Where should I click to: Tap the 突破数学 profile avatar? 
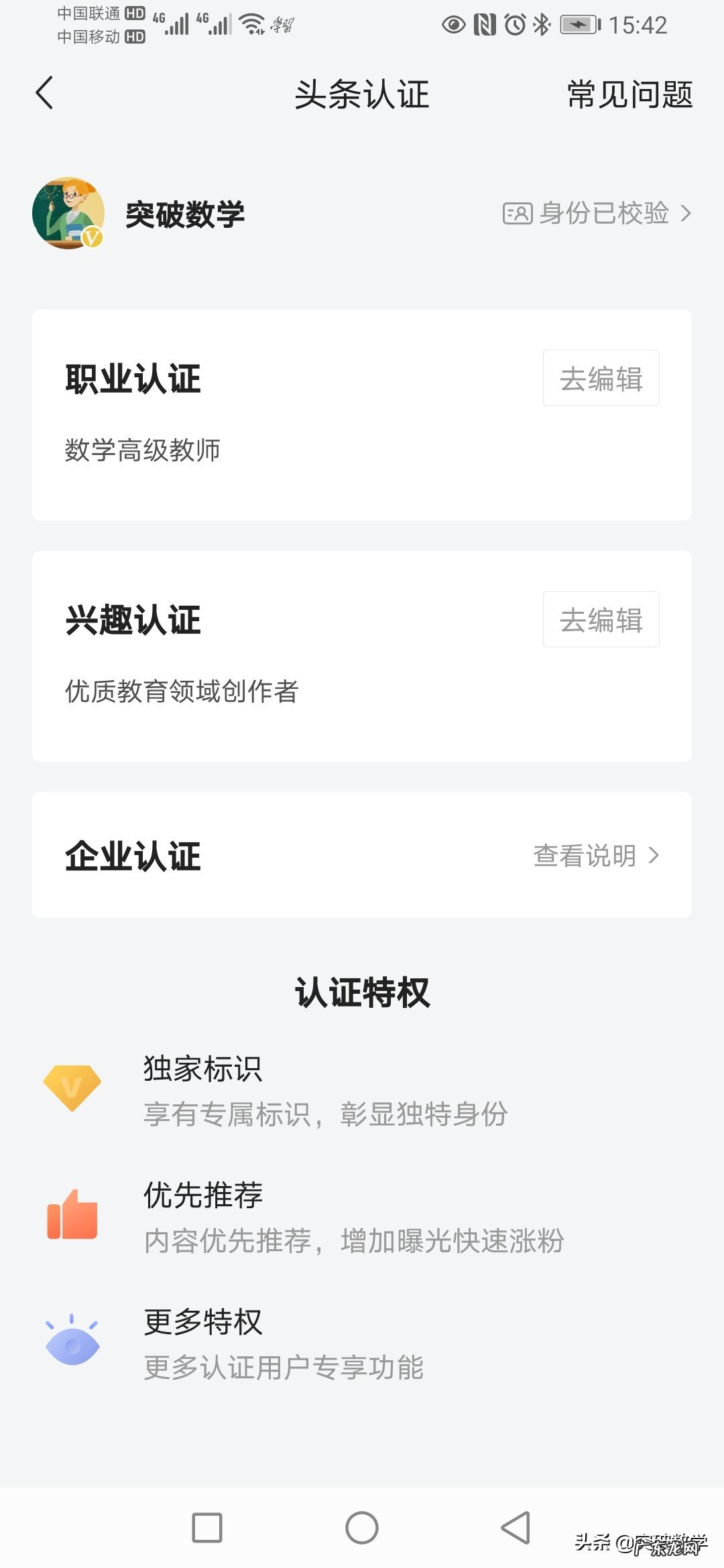[69, 214]
